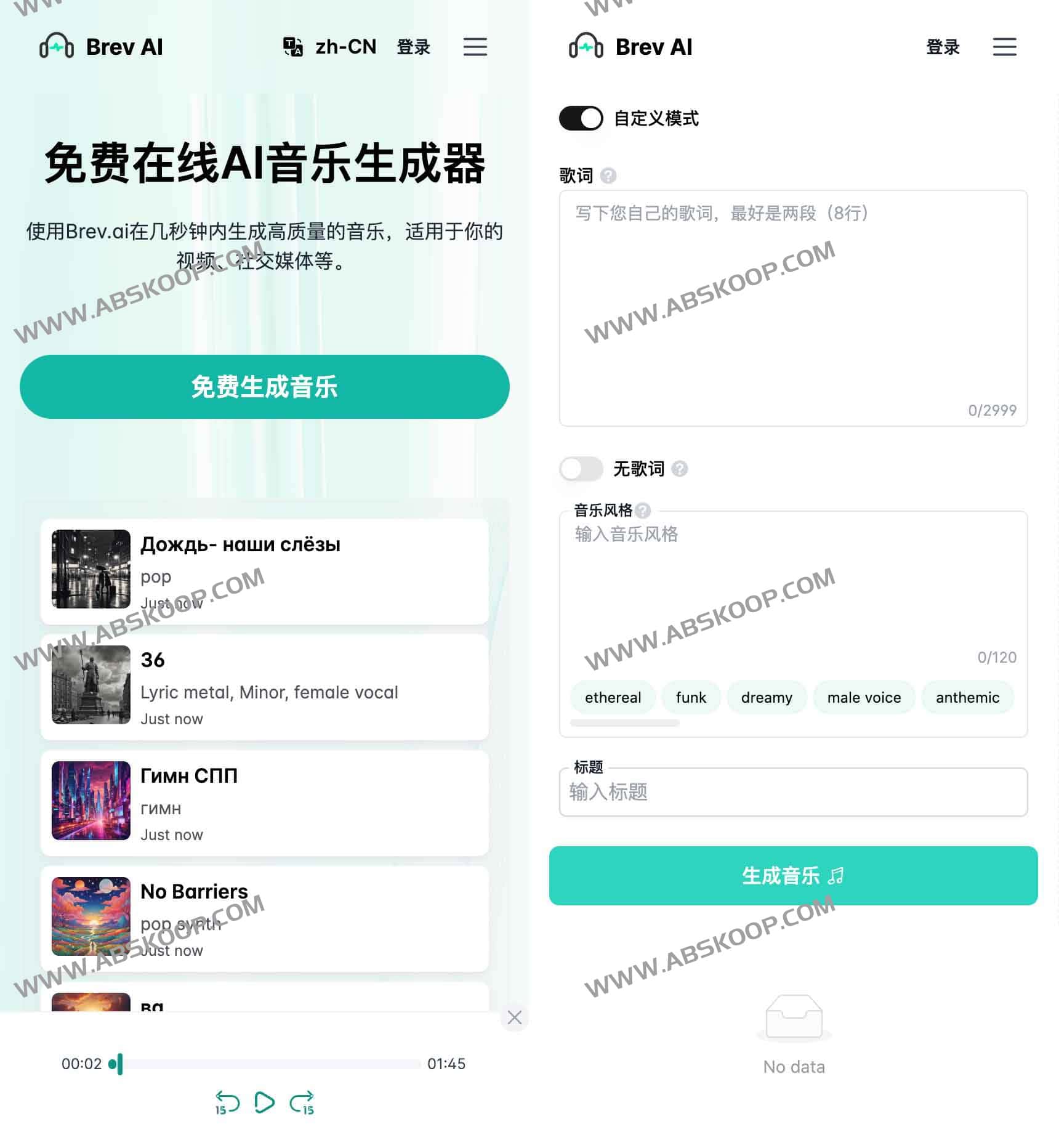Open the zh-CN language selector
The height and width of the screenshot is (1148, 1059).
click(x=330, y=47)
